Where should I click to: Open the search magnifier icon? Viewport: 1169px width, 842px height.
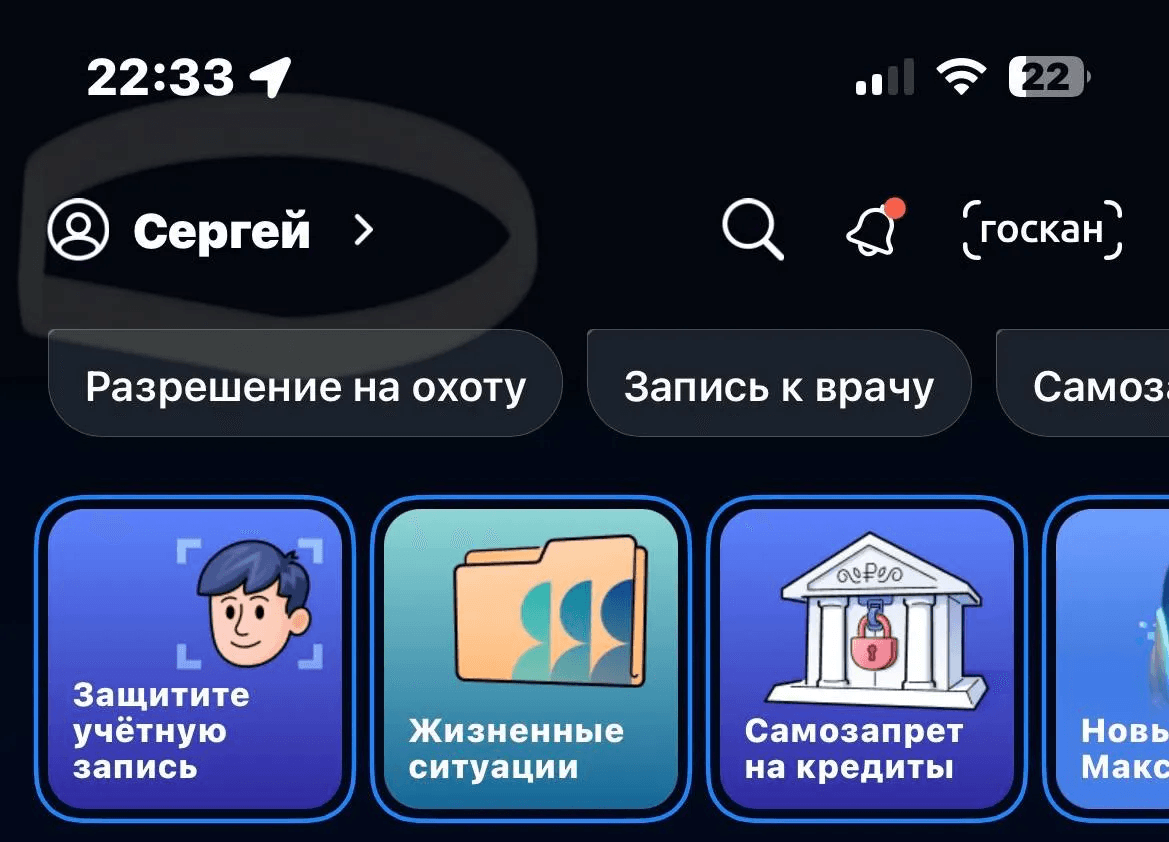coord(752,230)
